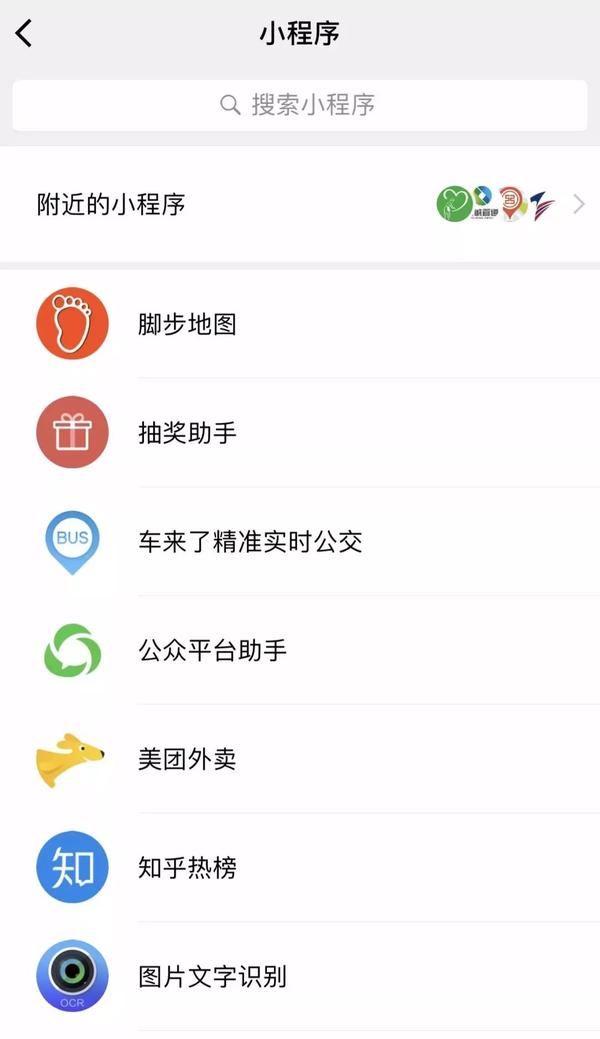The image size is (600, 1039).
Task: Tap the 搜索小程序 search box
Action: point(300,105)
